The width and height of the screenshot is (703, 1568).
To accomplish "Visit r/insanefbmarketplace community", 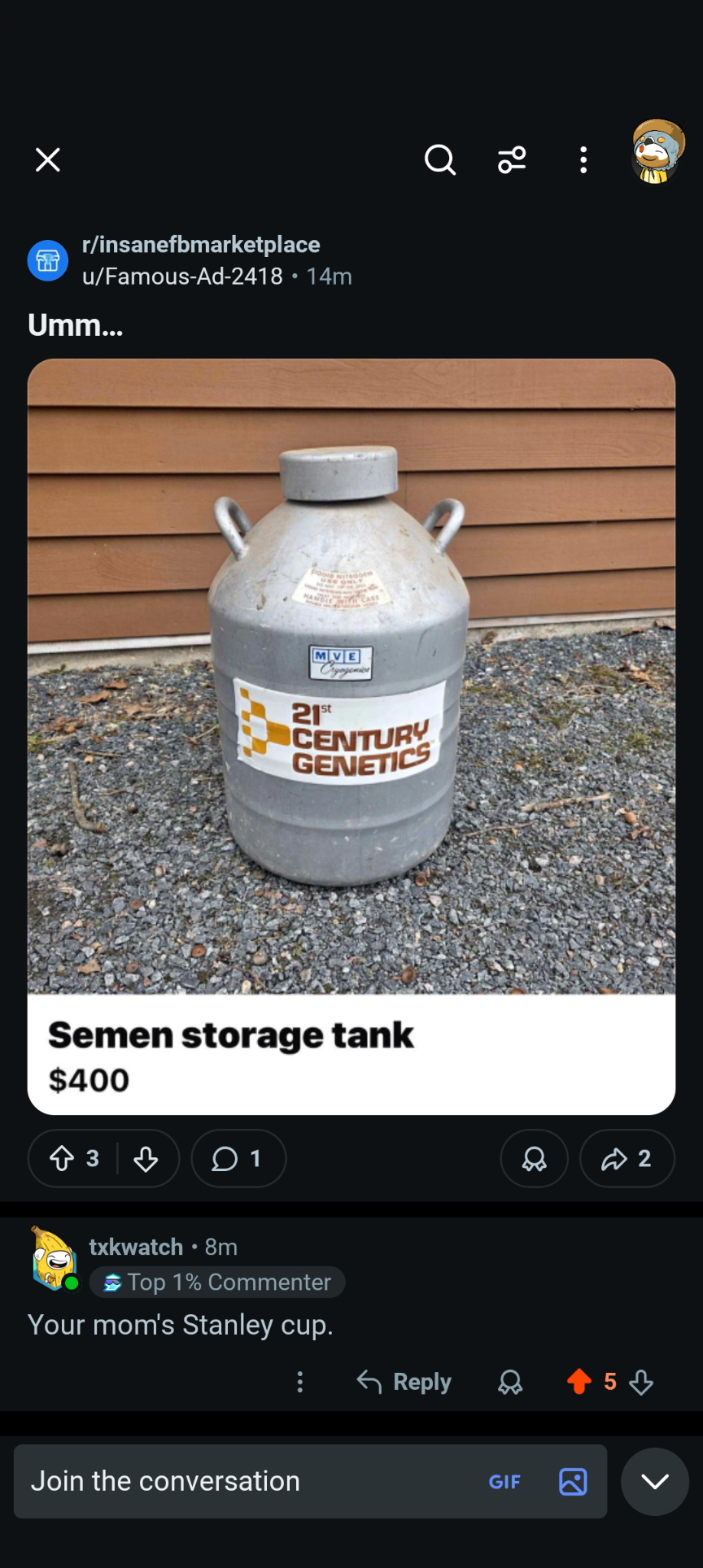I will pyautogui.click(x=201, y=245).
